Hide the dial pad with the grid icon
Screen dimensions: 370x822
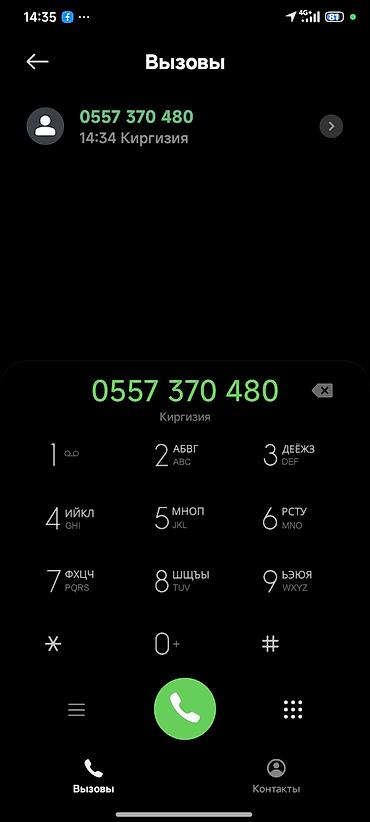pyautogui.click(x=293, y=709)
